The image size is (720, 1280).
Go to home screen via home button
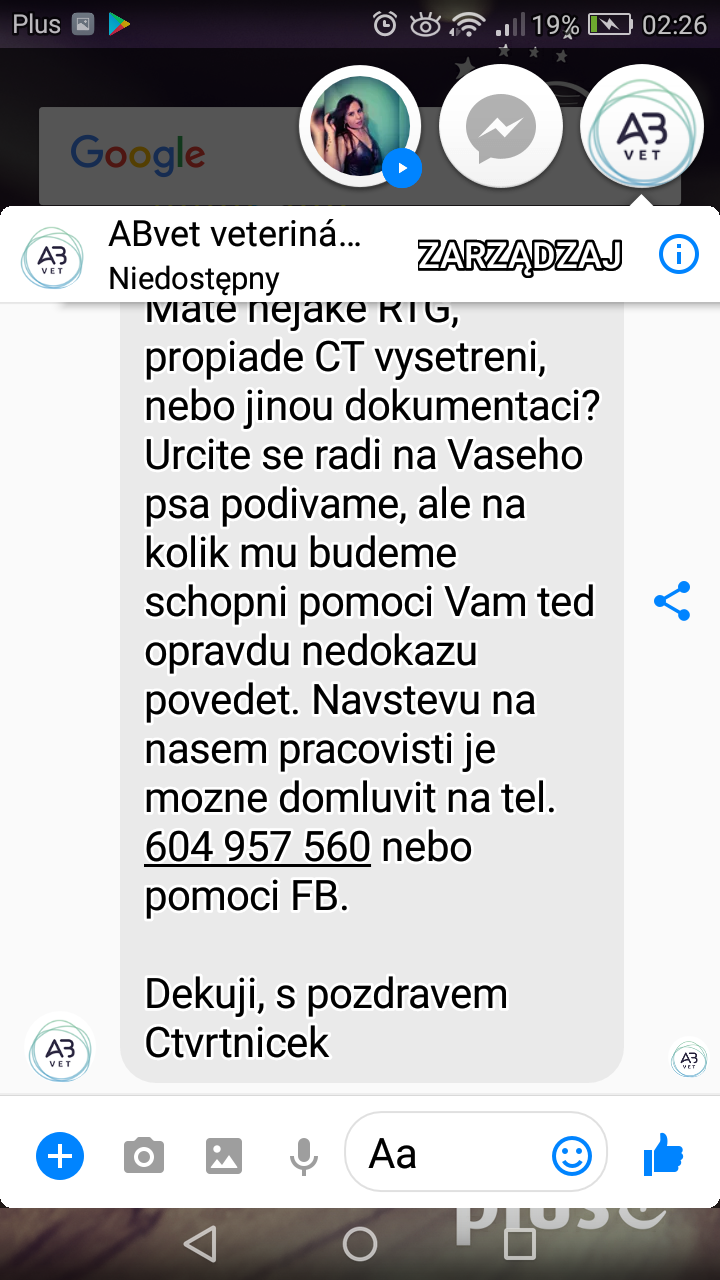click(360, 1244)
